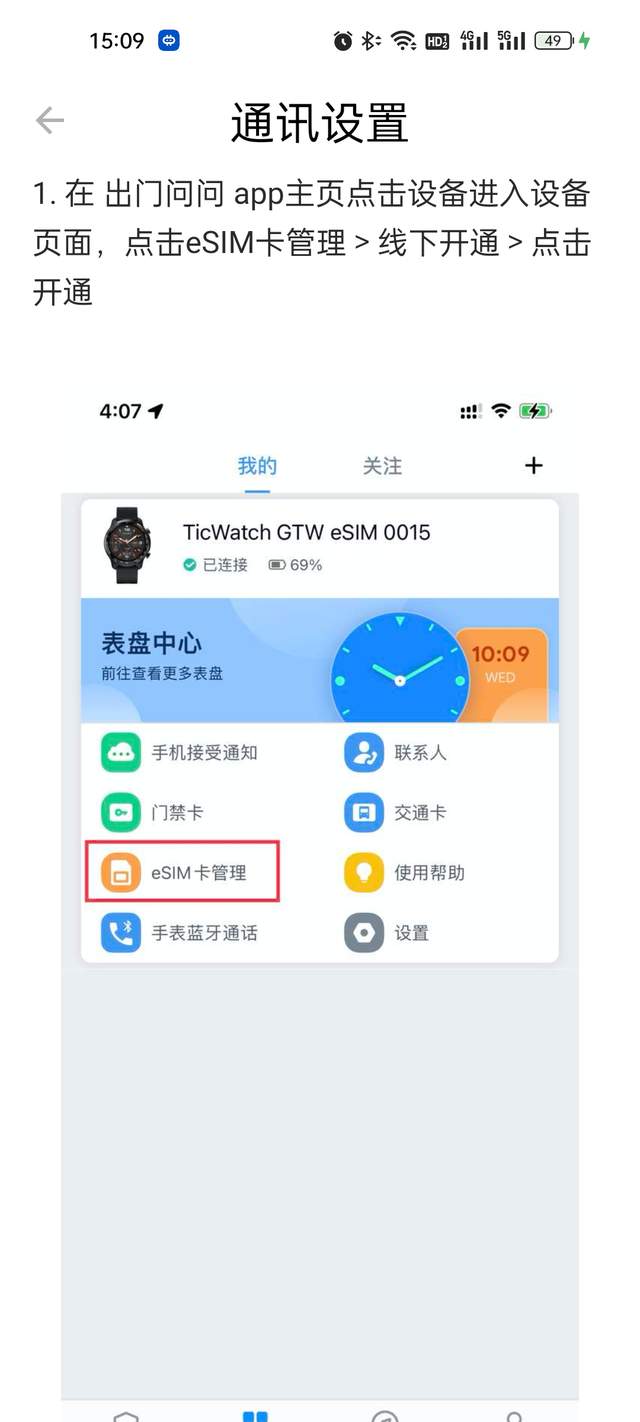Go back from the 通讯设置 page
The image size is (640, 1422).
[49, 121]
